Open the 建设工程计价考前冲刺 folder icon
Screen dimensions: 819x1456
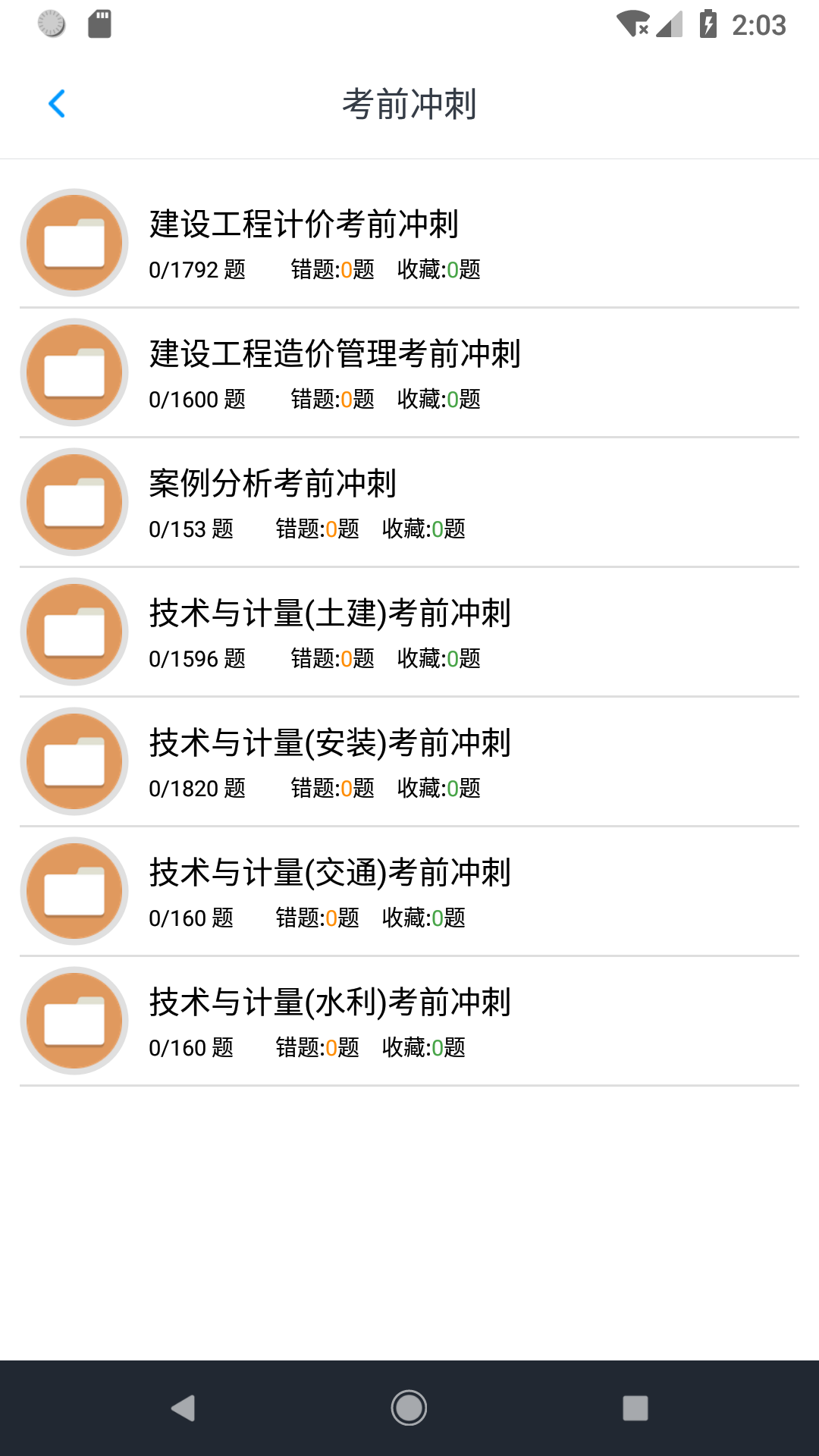tap(74, 243)
